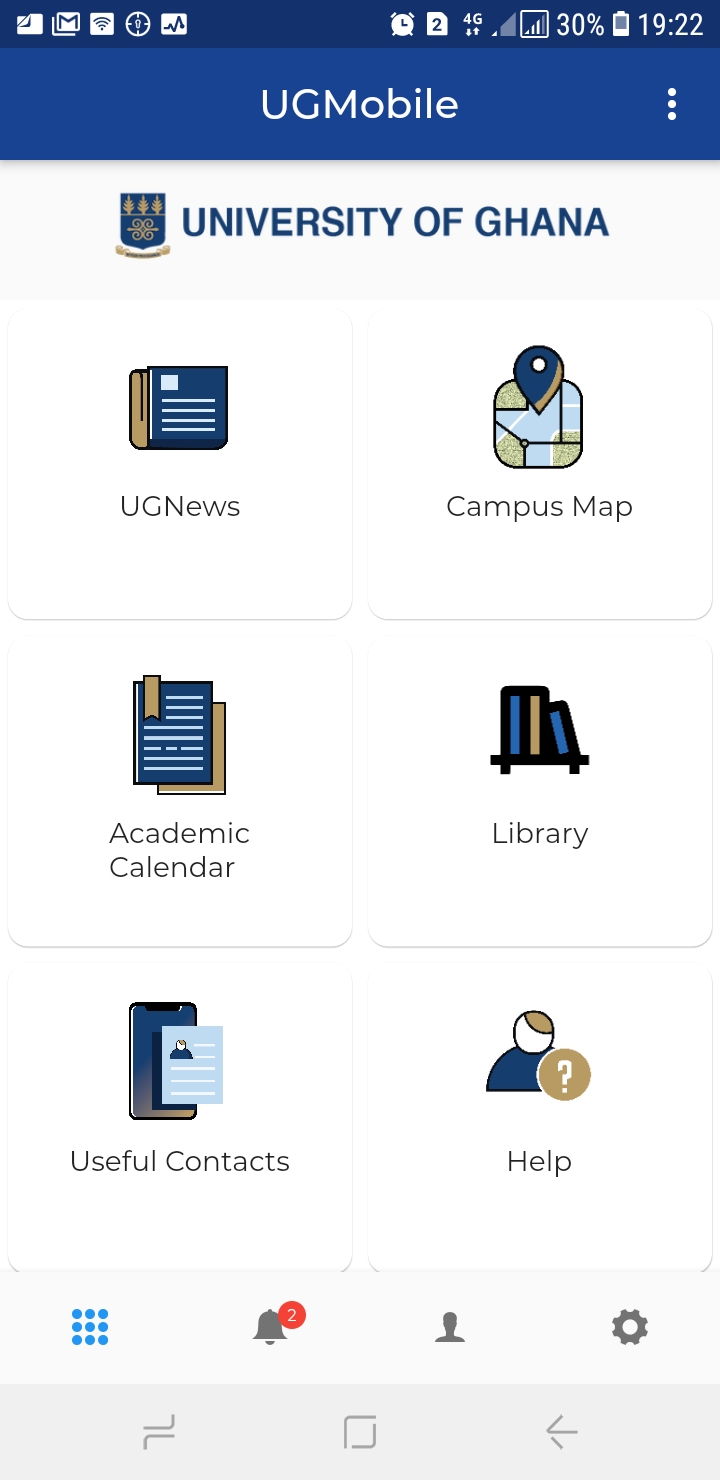
Task: Open the Help card
Action: coord(540,1118)
